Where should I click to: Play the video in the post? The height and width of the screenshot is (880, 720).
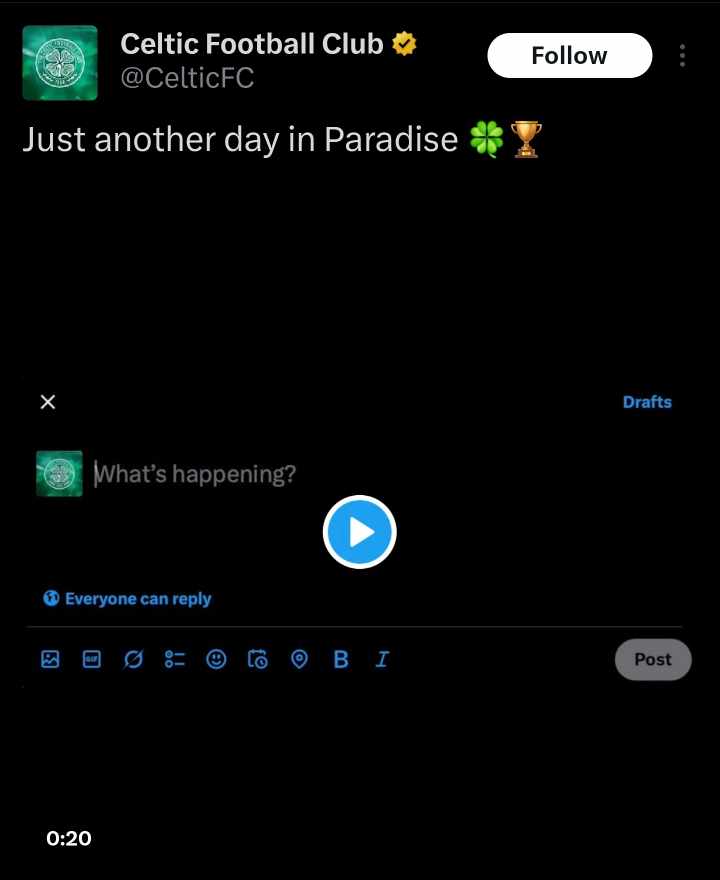pyautogui.click(x=360, y=532)
